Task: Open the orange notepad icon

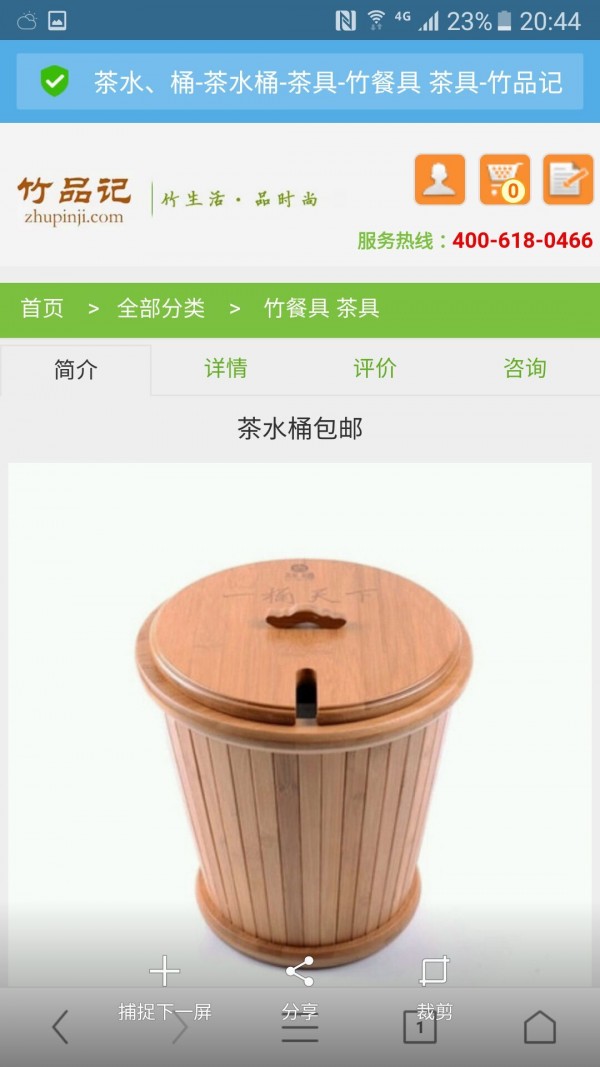Action: click(568, 180)
